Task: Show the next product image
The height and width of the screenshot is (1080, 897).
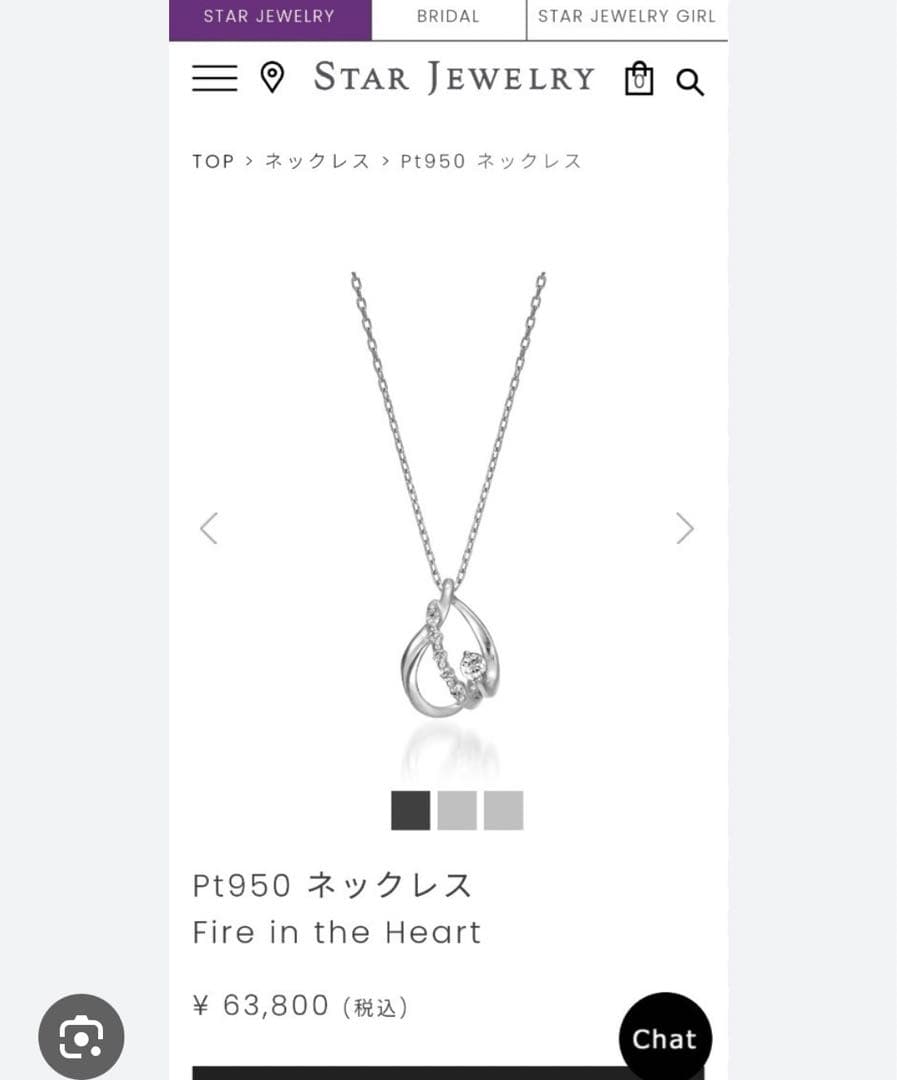Action: [x=685, y=528]
